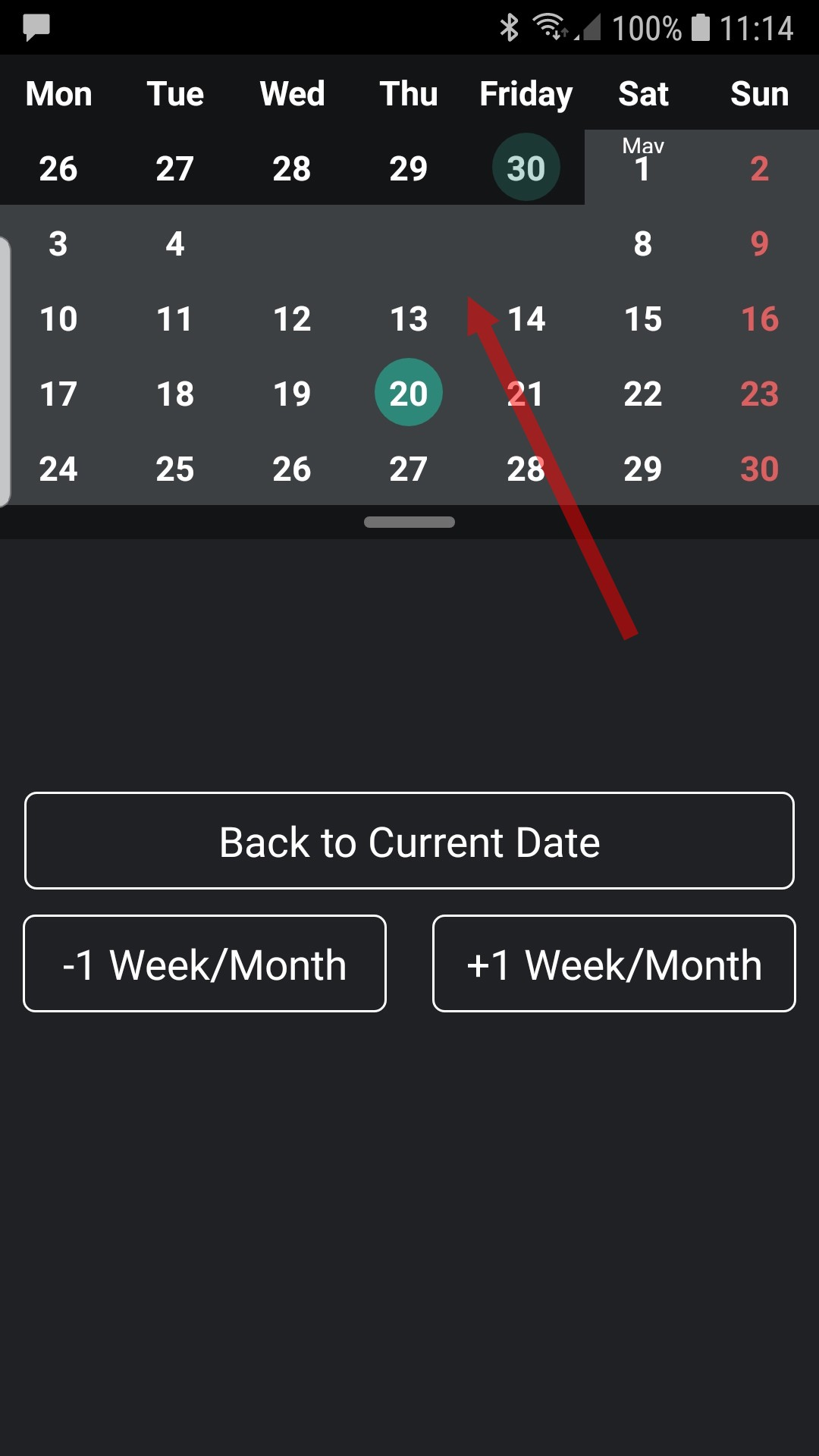Select Saturday the 8th
819x1456 pixels.
642,243
